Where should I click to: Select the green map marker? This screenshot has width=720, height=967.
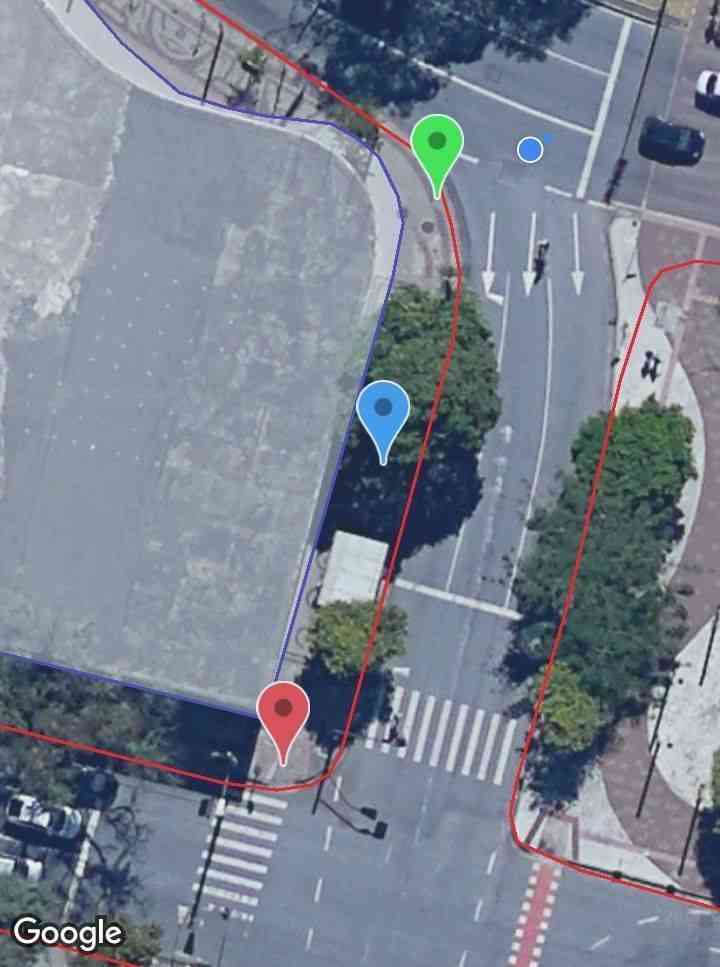[x=437, y=147]
